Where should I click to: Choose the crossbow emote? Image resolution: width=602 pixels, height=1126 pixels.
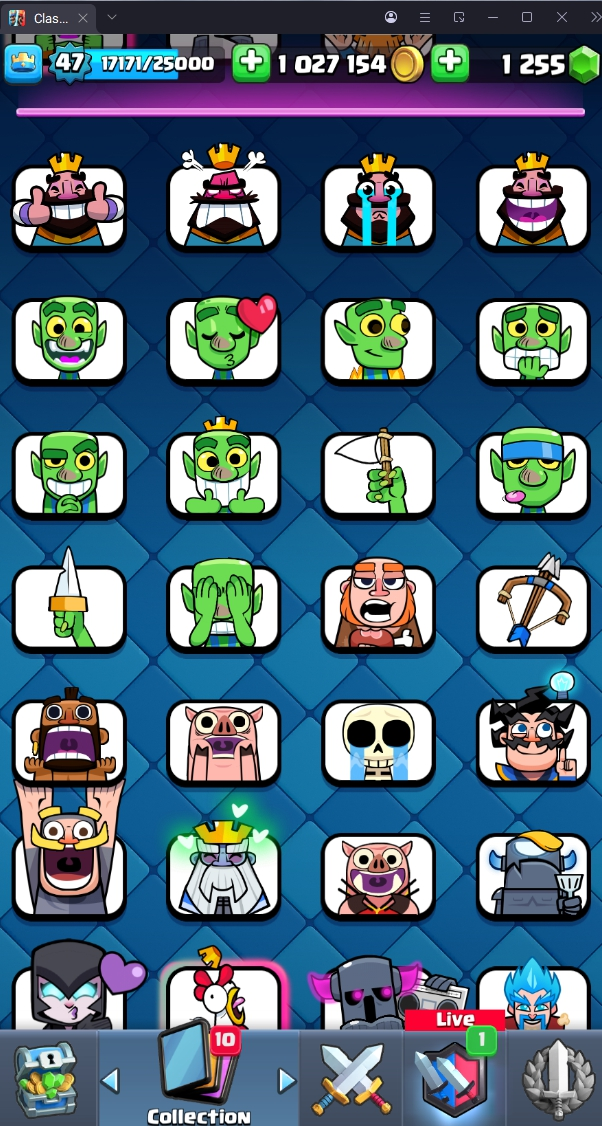point(532,606)
